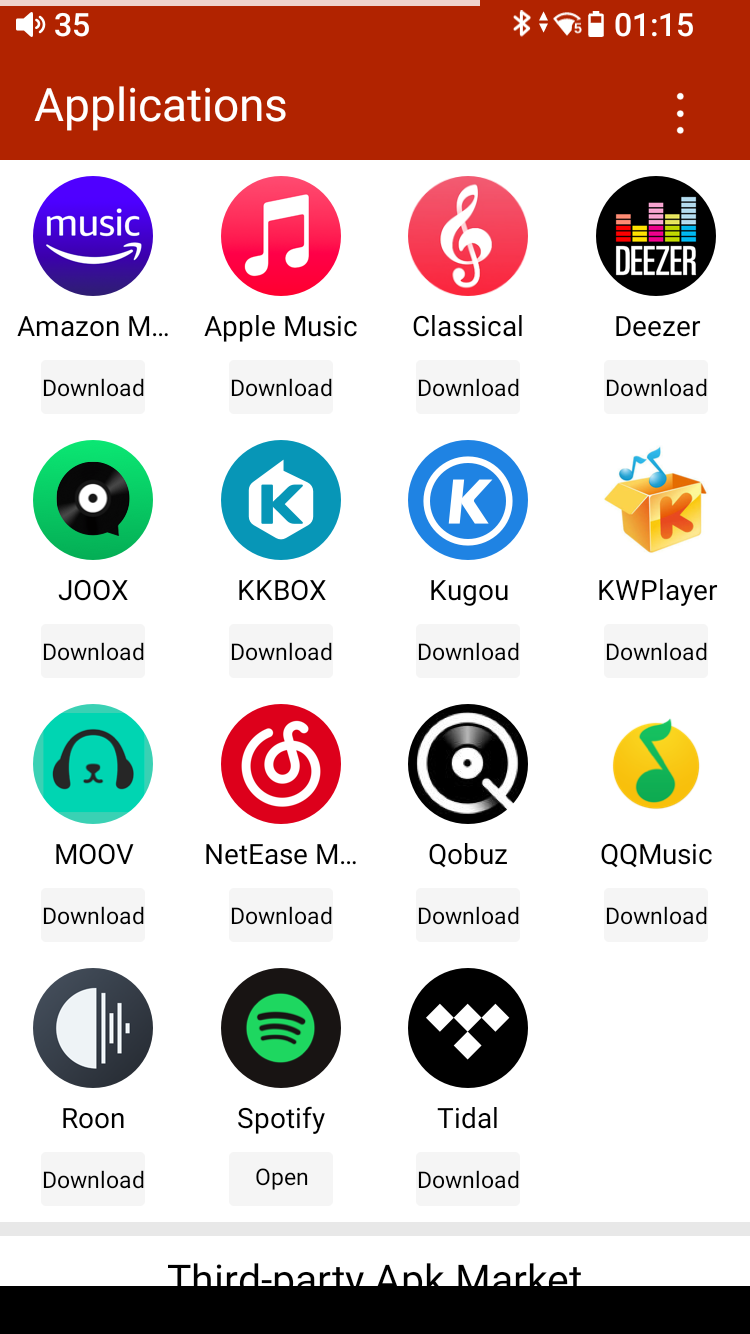Download Tidal
The width and height of the screenshot is (750, 1334).
[x=468, y=1180]
